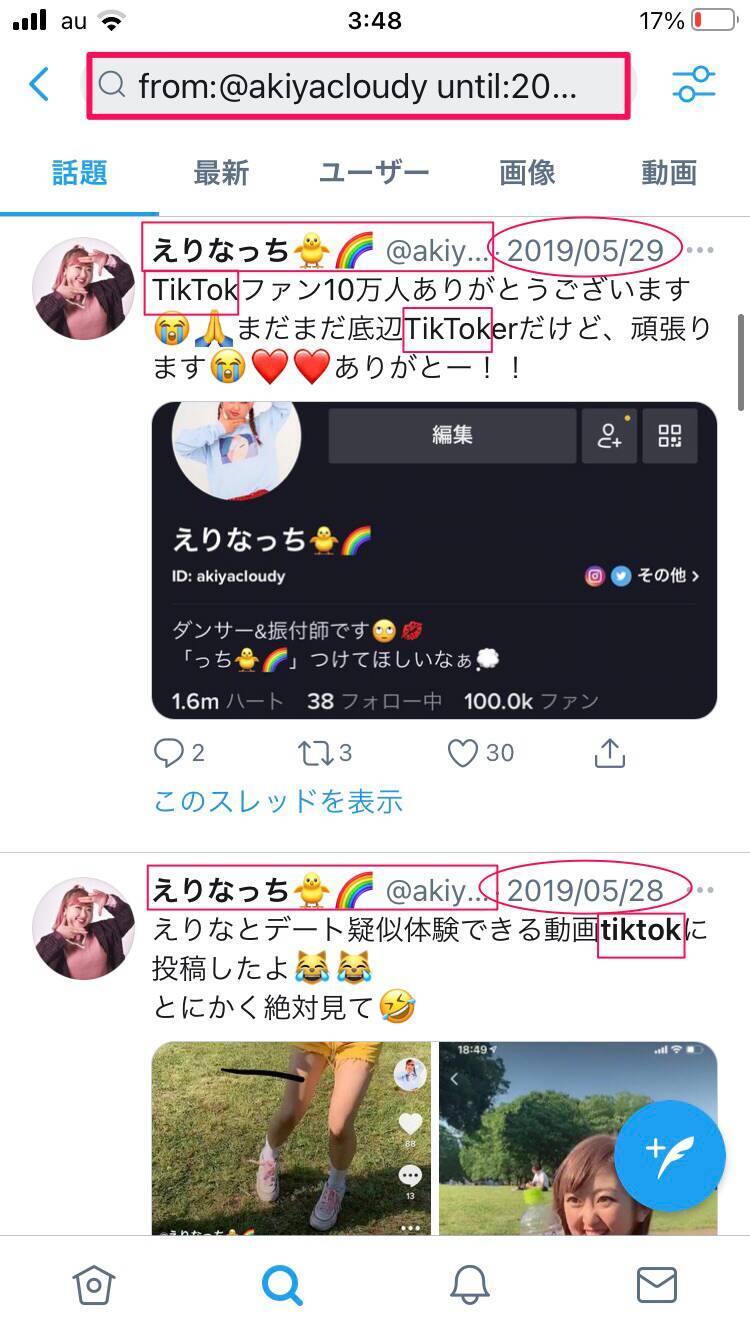Open the profile avatar on the 2019/05/29 tweet

click(84, 289)
